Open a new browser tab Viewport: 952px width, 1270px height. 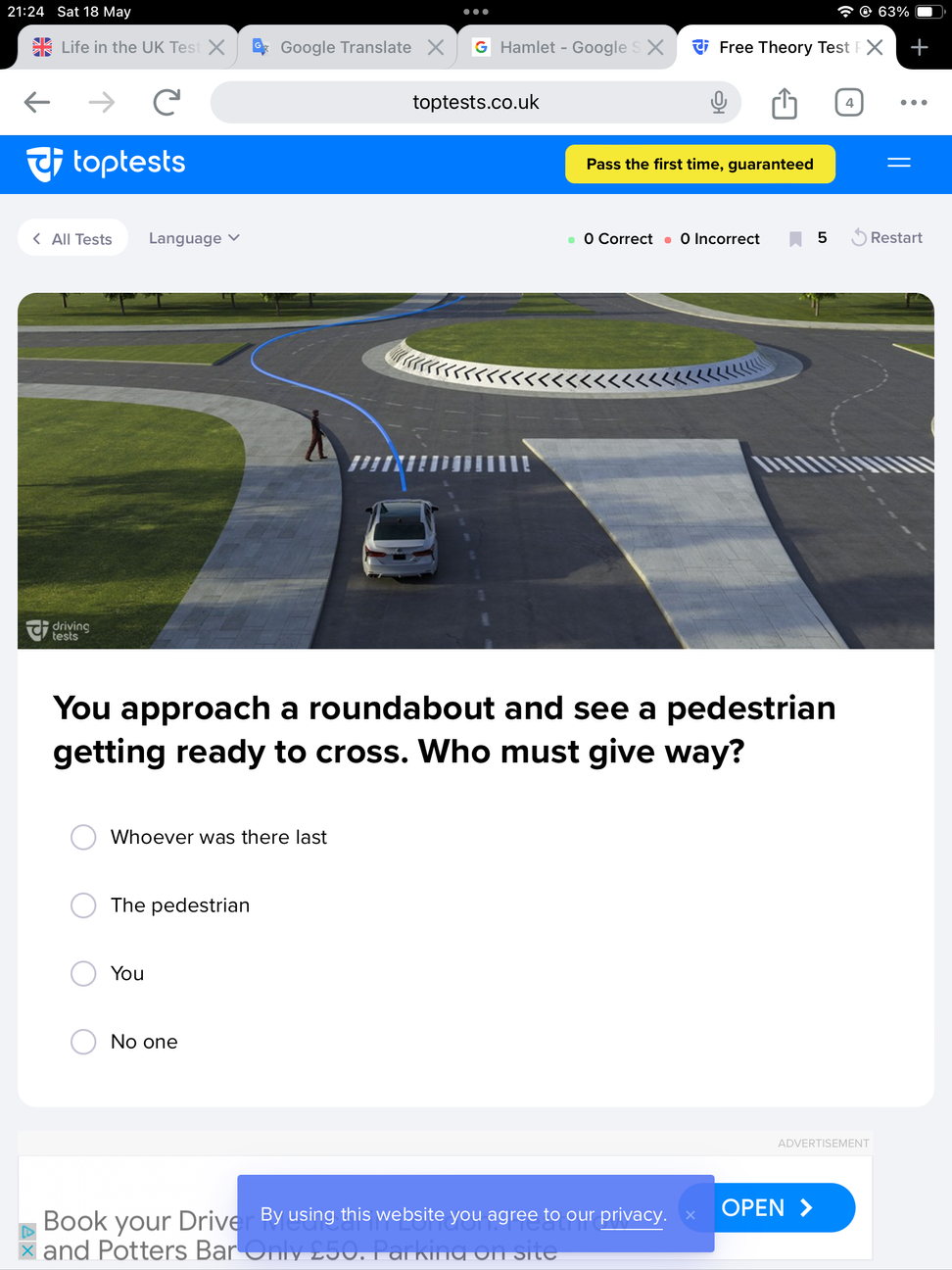(x=919, y=47)
